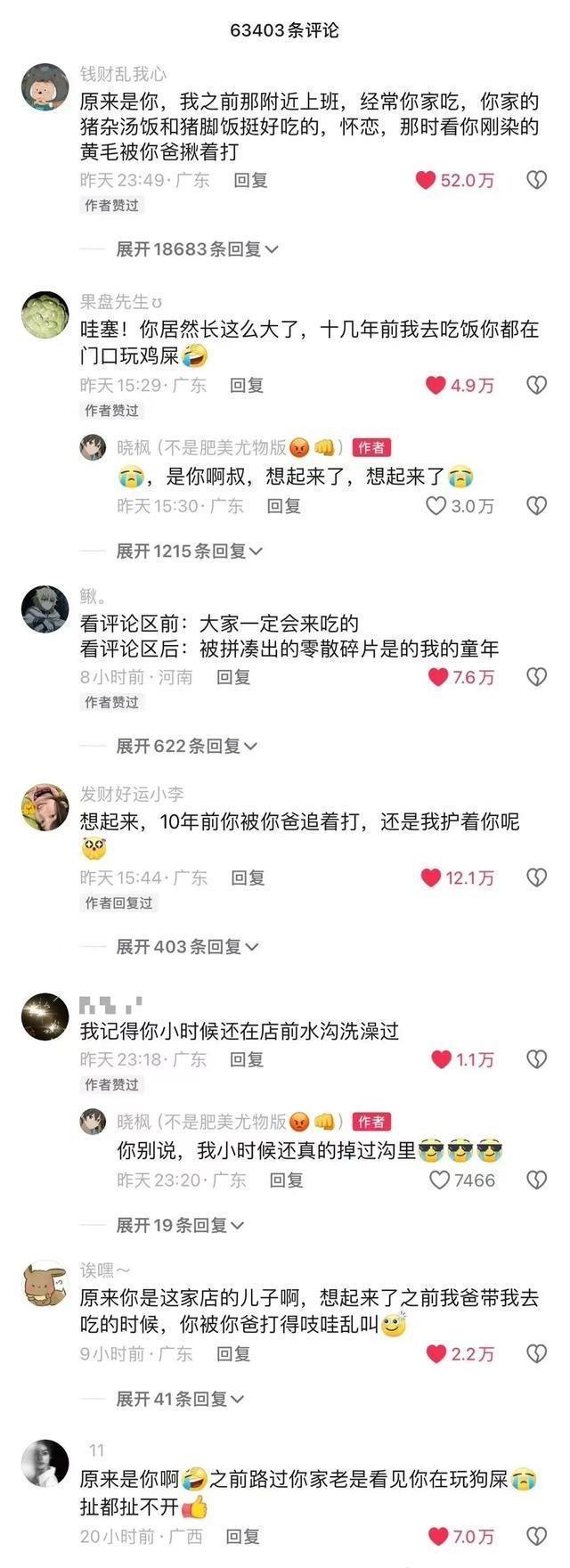Expand the 41 replies
This screenshot has height=1568, width=570.
179,1400
